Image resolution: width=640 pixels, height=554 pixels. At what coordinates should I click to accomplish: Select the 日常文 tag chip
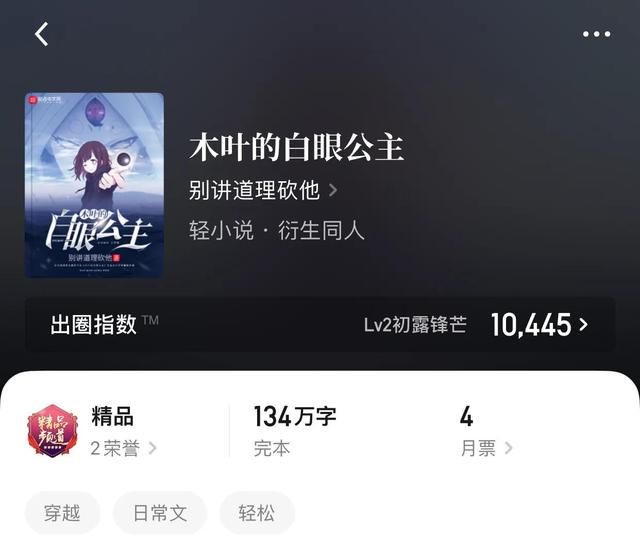pos(160,514)
